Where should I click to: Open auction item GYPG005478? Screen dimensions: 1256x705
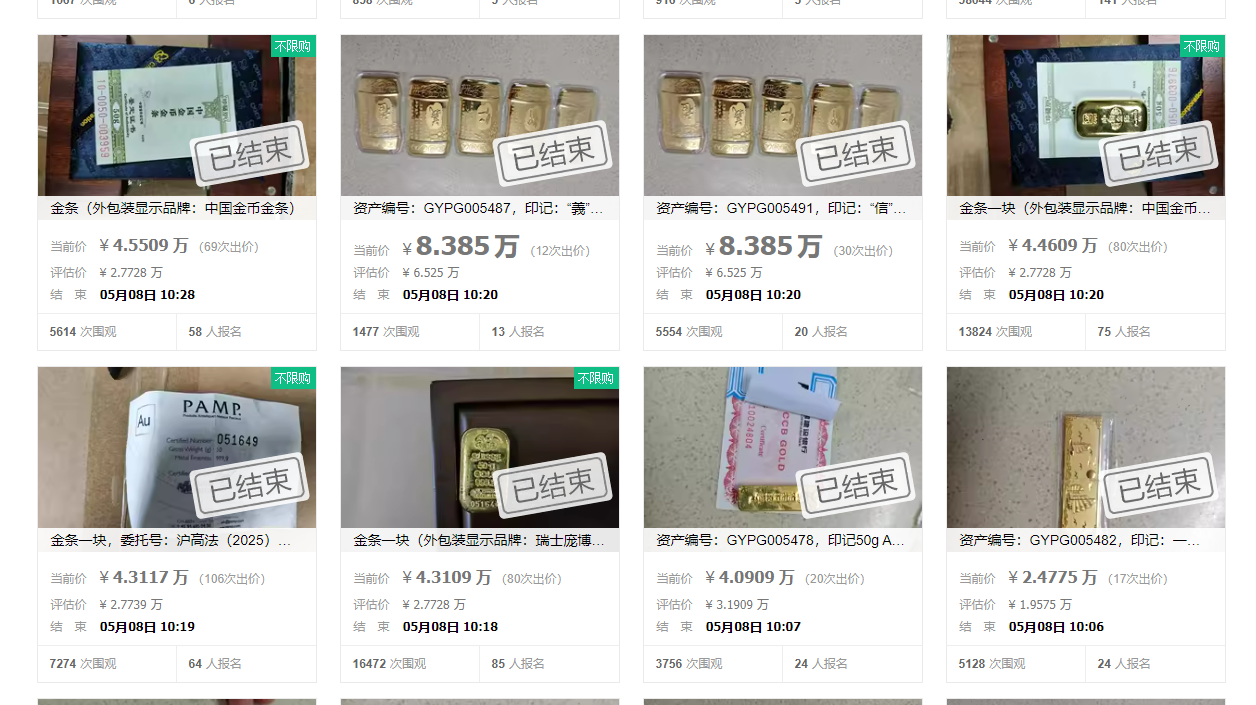pyautogui.click(x=781, y=541)
